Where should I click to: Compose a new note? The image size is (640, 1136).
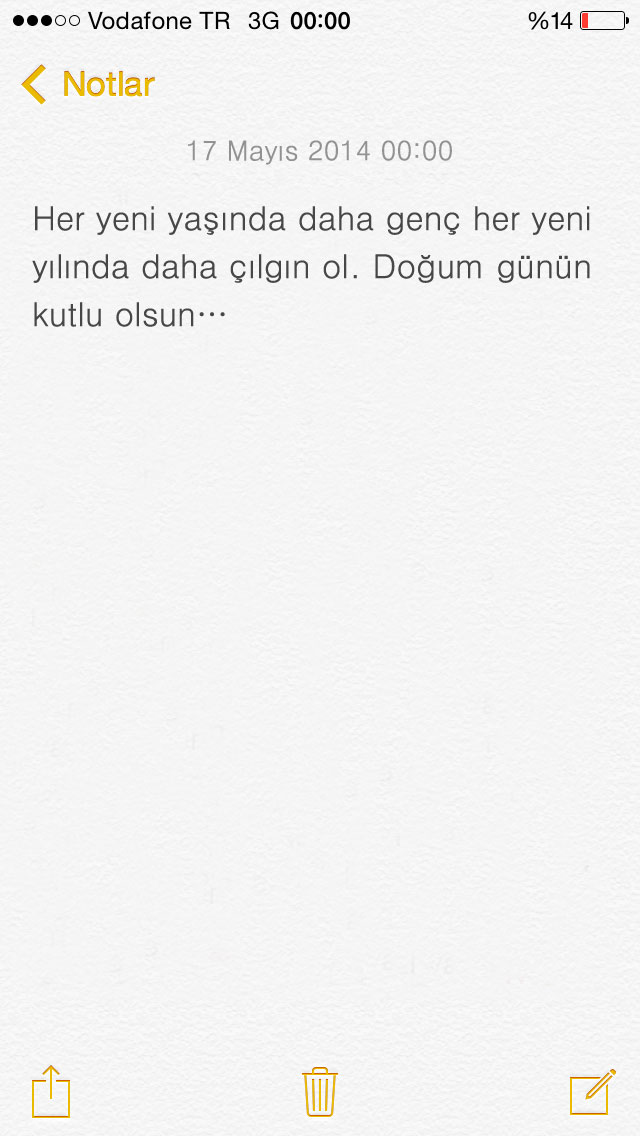click(592, 1091)
